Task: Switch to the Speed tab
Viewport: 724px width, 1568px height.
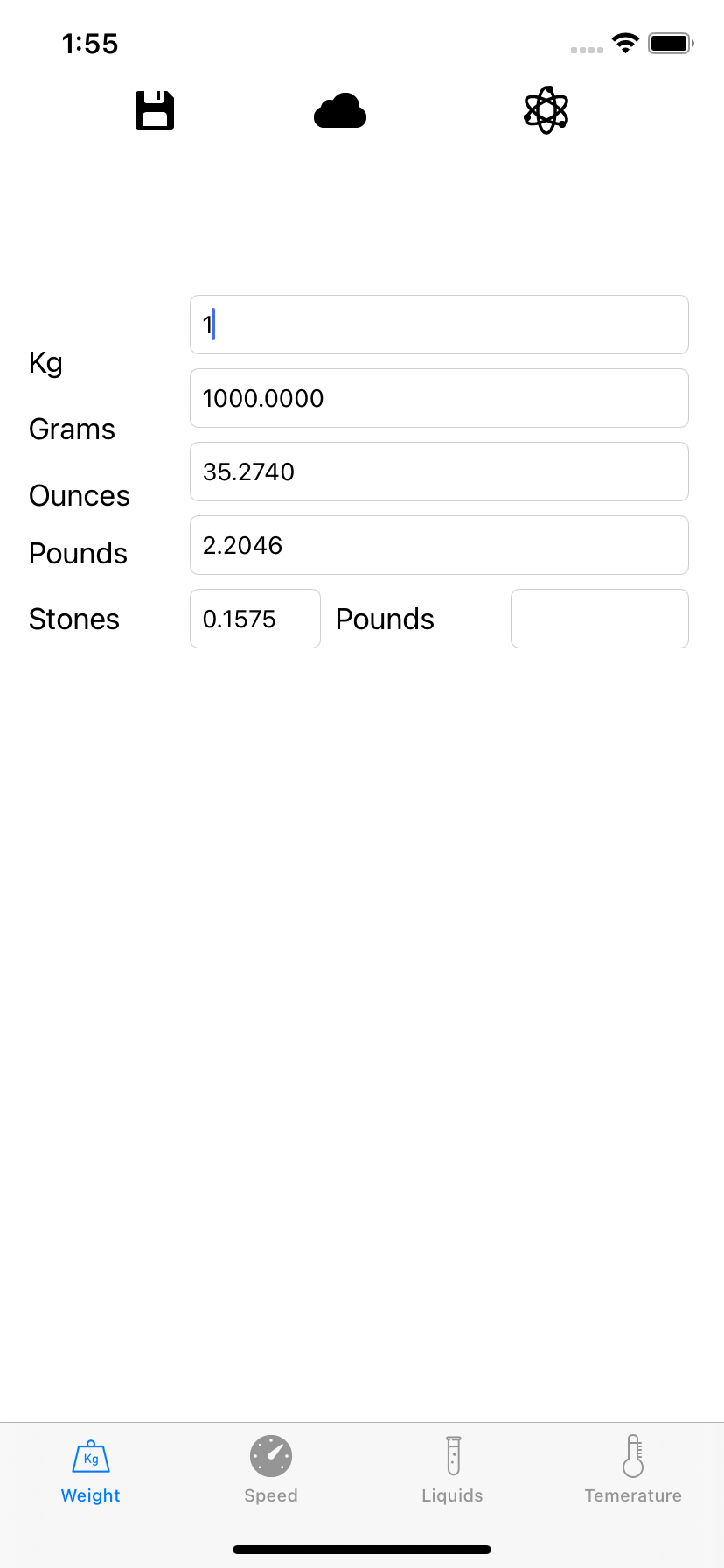Action: (271, 1473)
